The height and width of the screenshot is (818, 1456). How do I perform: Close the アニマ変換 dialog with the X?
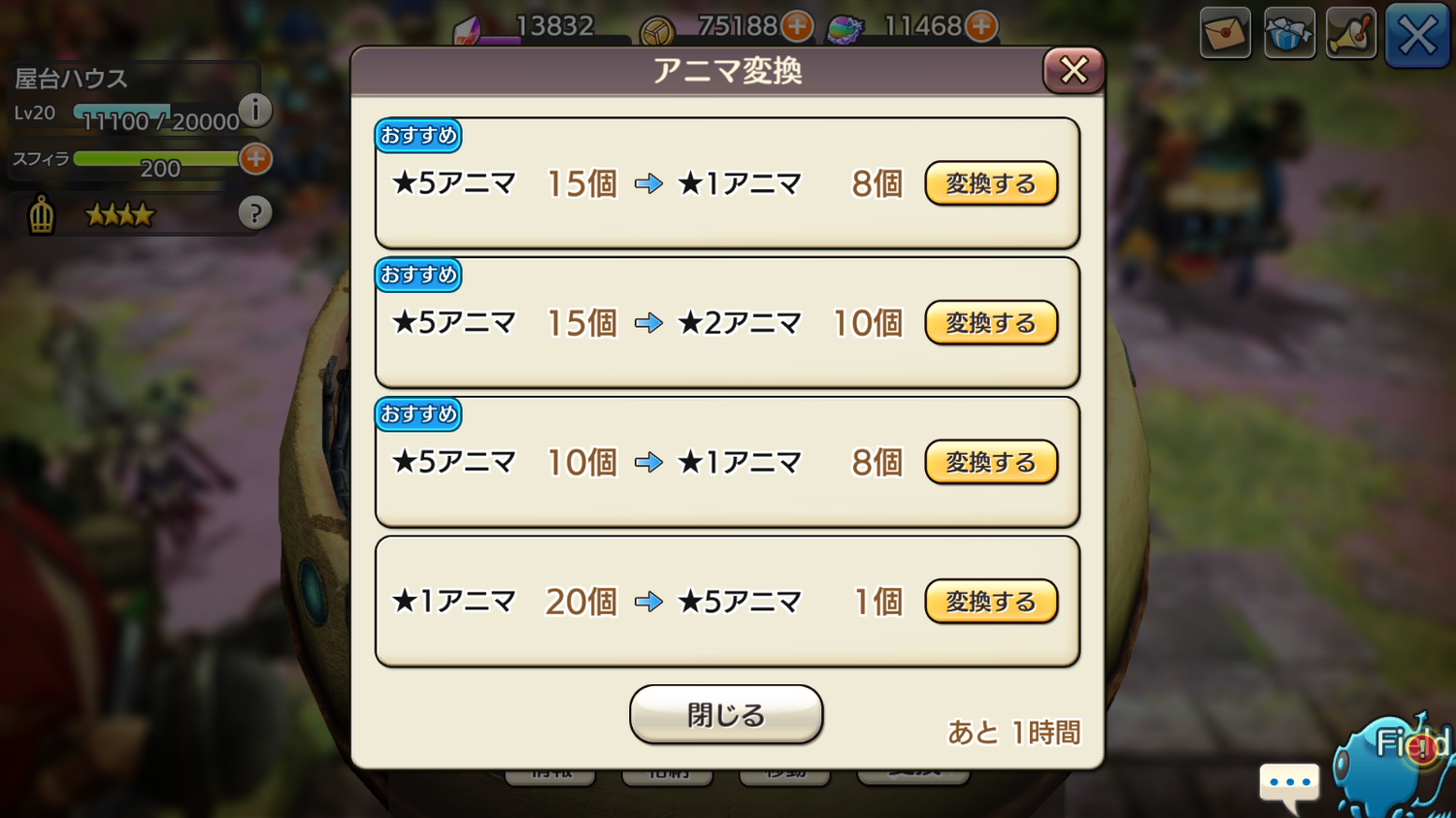click(x=1073, y=70)
